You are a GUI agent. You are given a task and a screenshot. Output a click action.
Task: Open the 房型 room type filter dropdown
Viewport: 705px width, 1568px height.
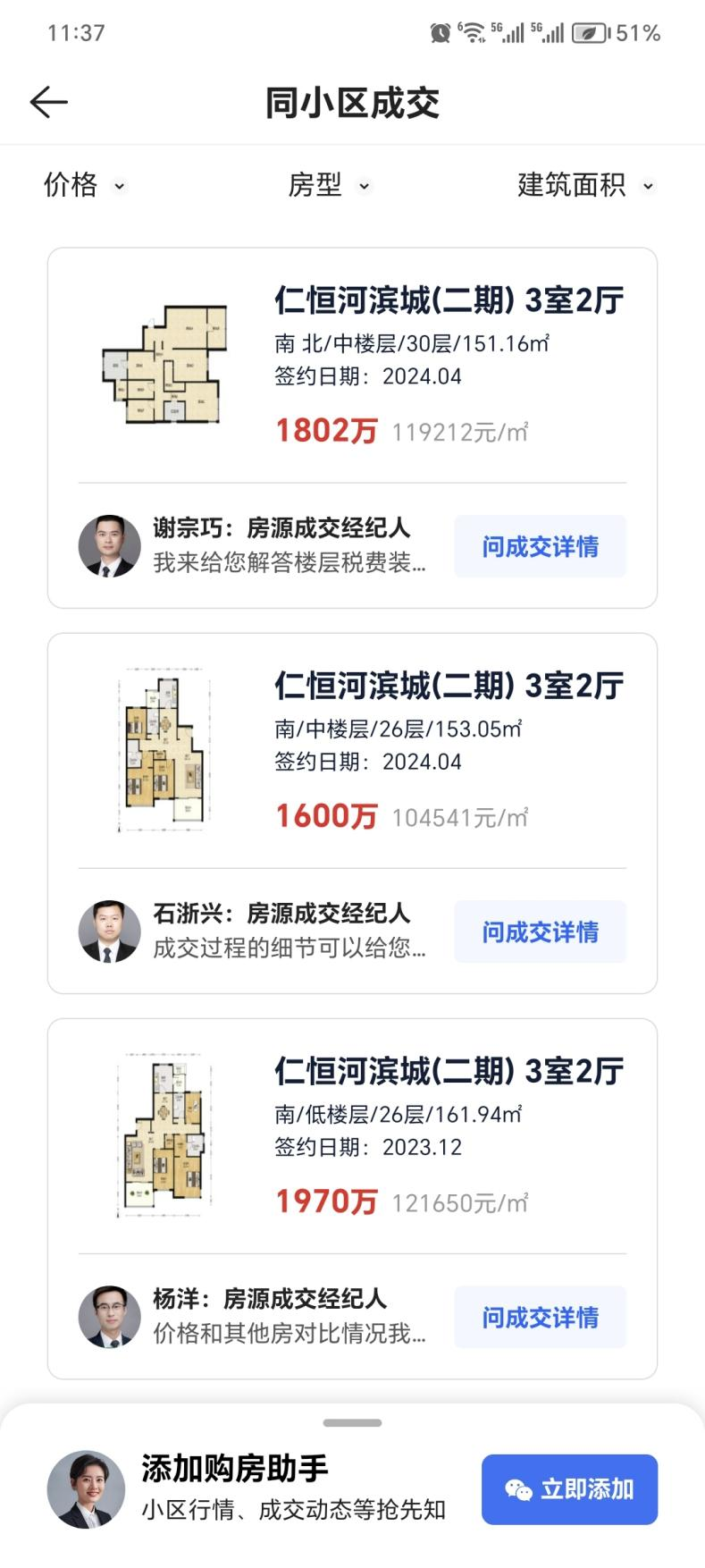[330, 186]
